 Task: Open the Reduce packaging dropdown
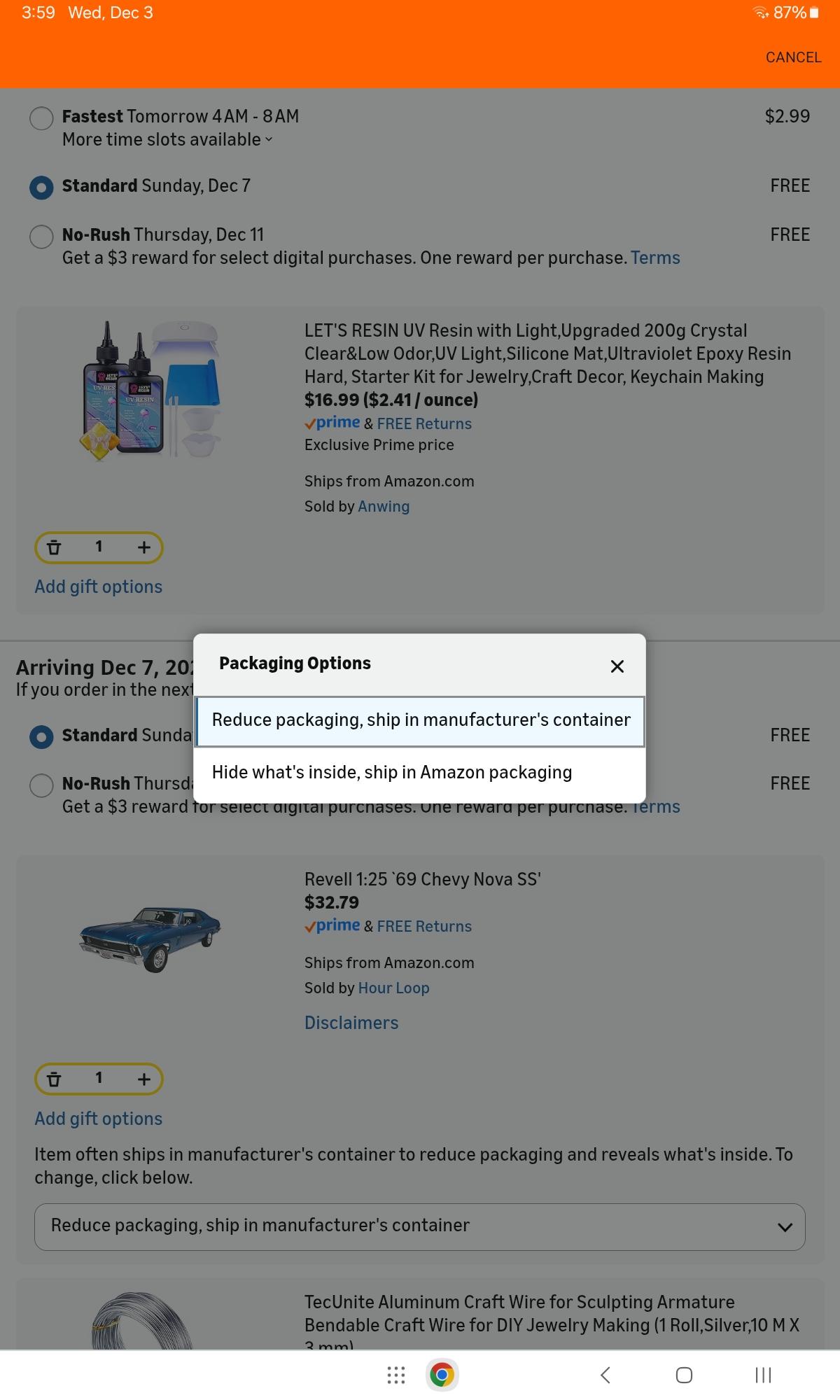pos(419,1226)
